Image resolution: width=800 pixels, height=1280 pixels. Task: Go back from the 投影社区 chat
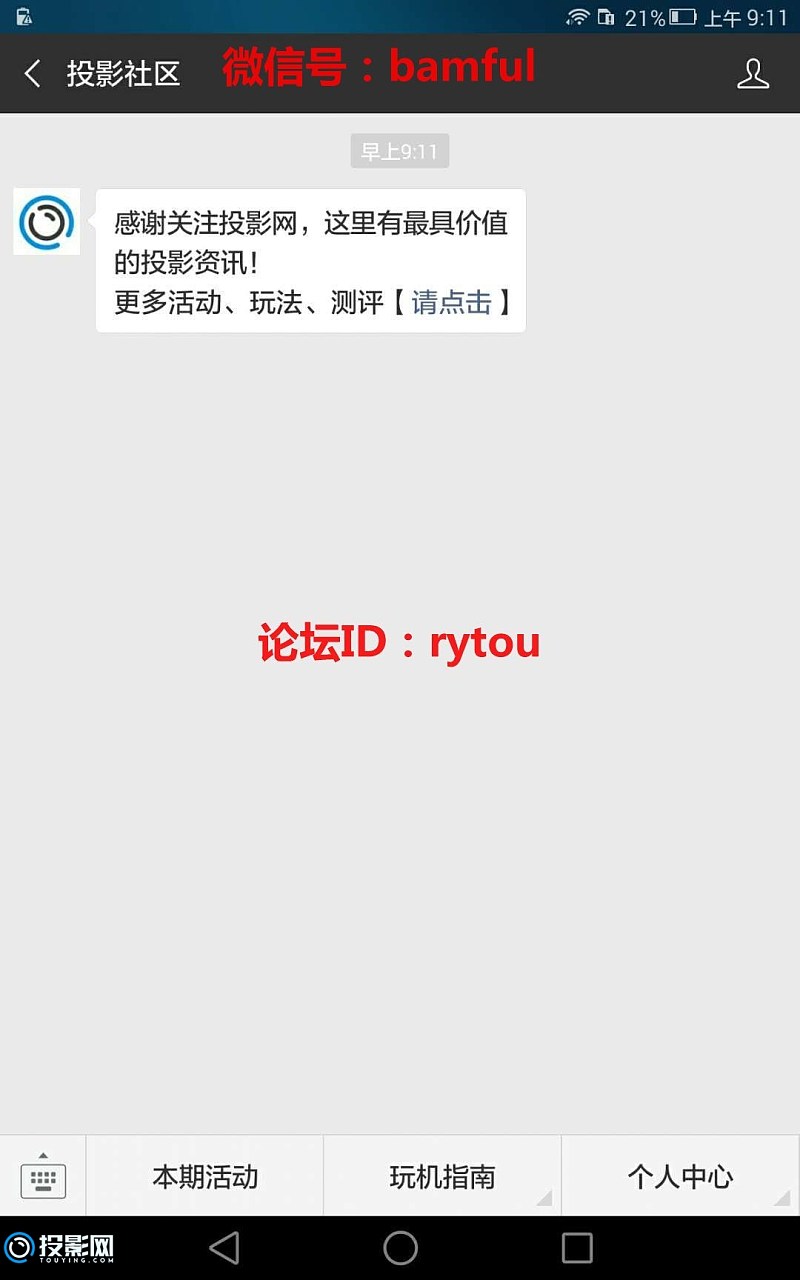32,73
